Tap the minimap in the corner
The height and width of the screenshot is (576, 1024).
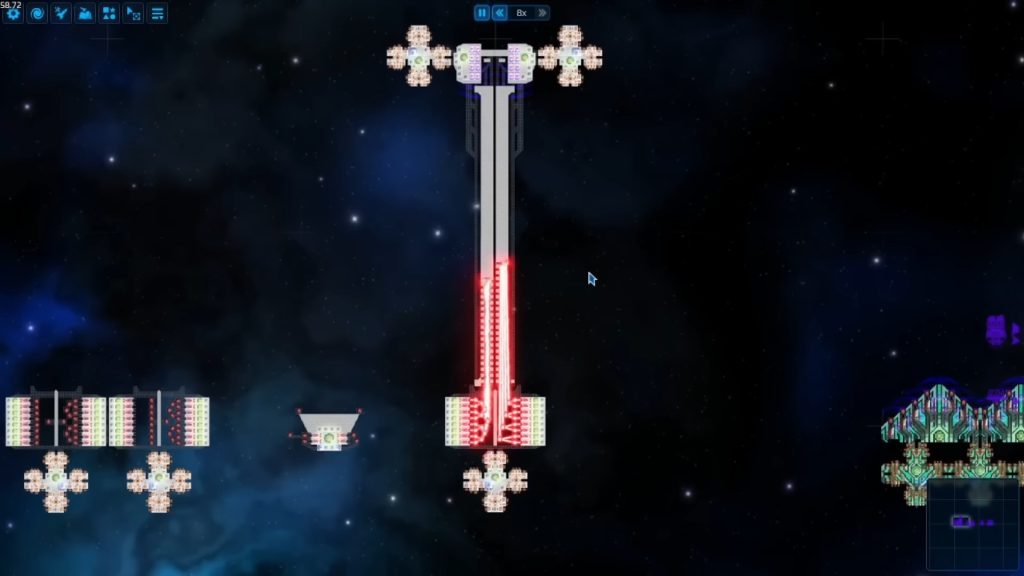(973, 524)
